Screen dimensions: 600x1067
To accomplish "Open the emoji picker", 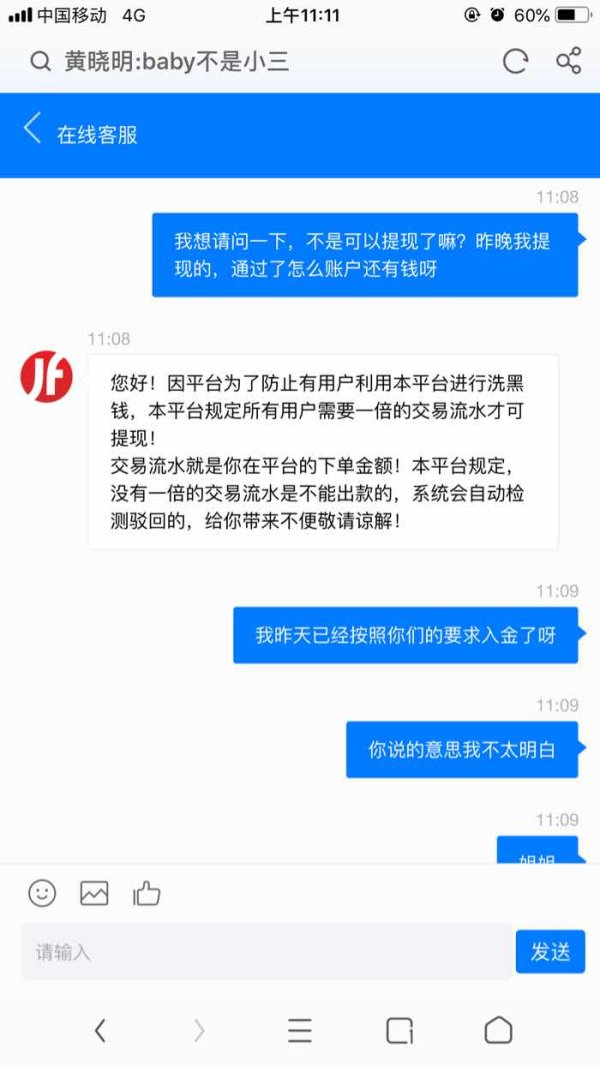I will (42, 893).
